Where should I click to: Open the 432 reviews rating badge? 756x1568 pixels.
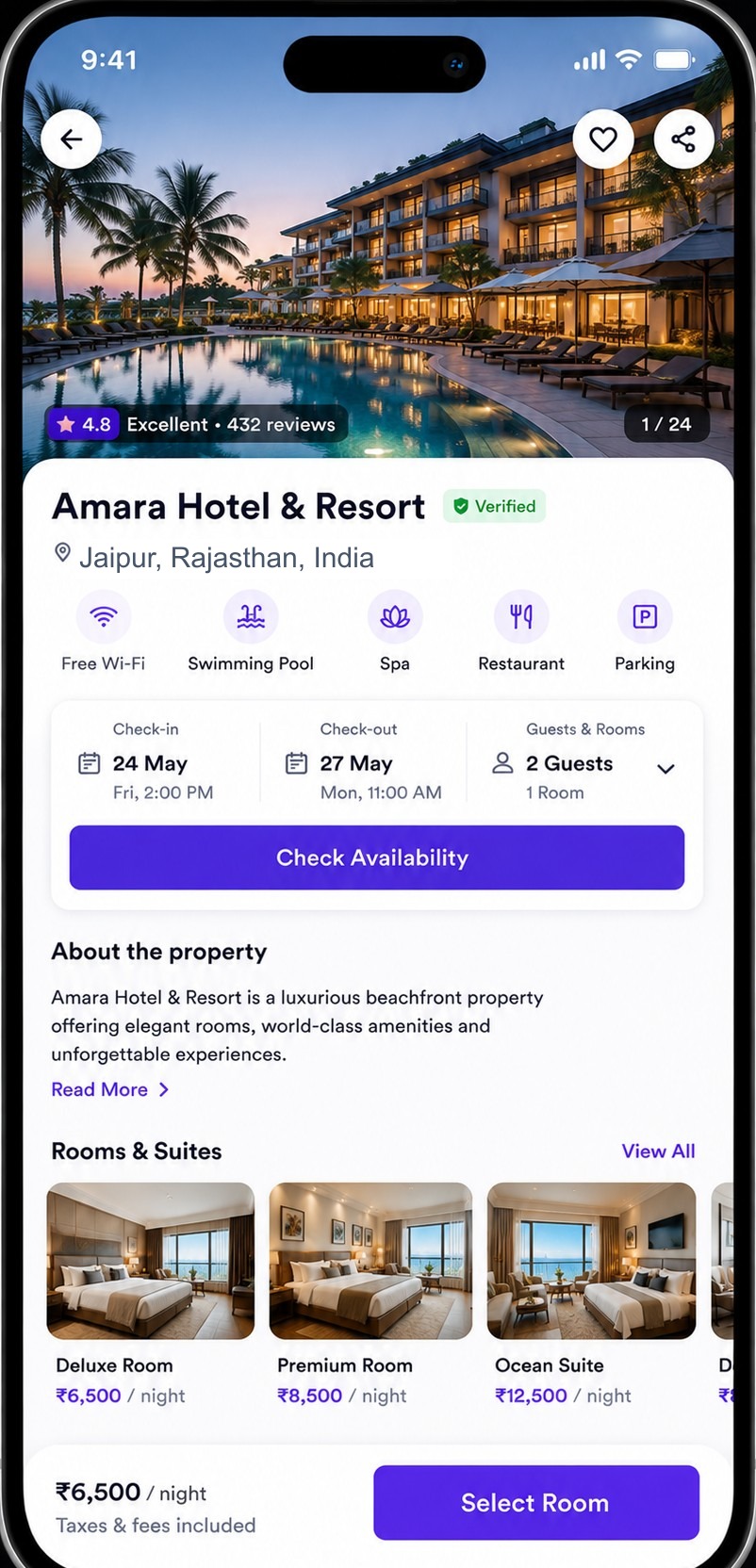click(197, 424)
